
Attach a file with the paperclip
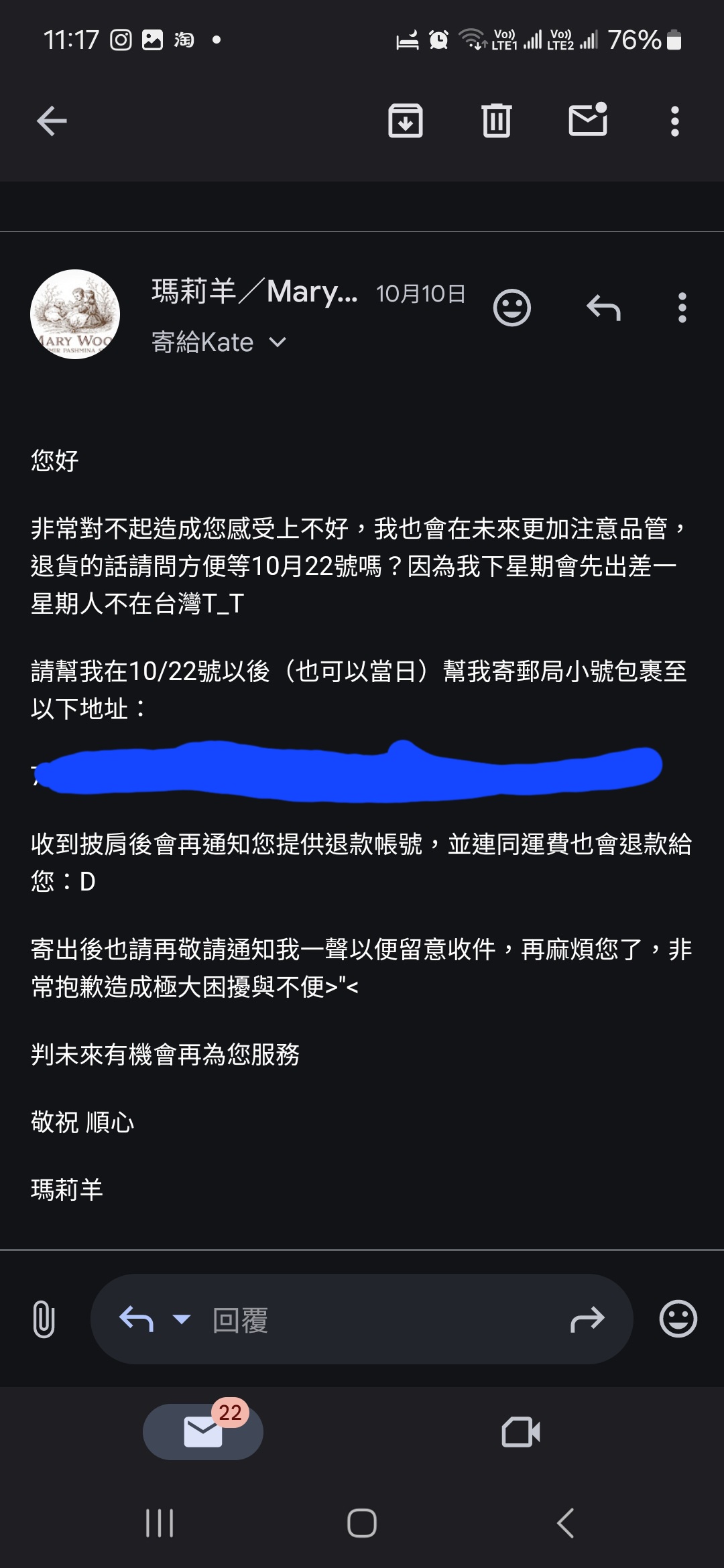[44, 1319]
